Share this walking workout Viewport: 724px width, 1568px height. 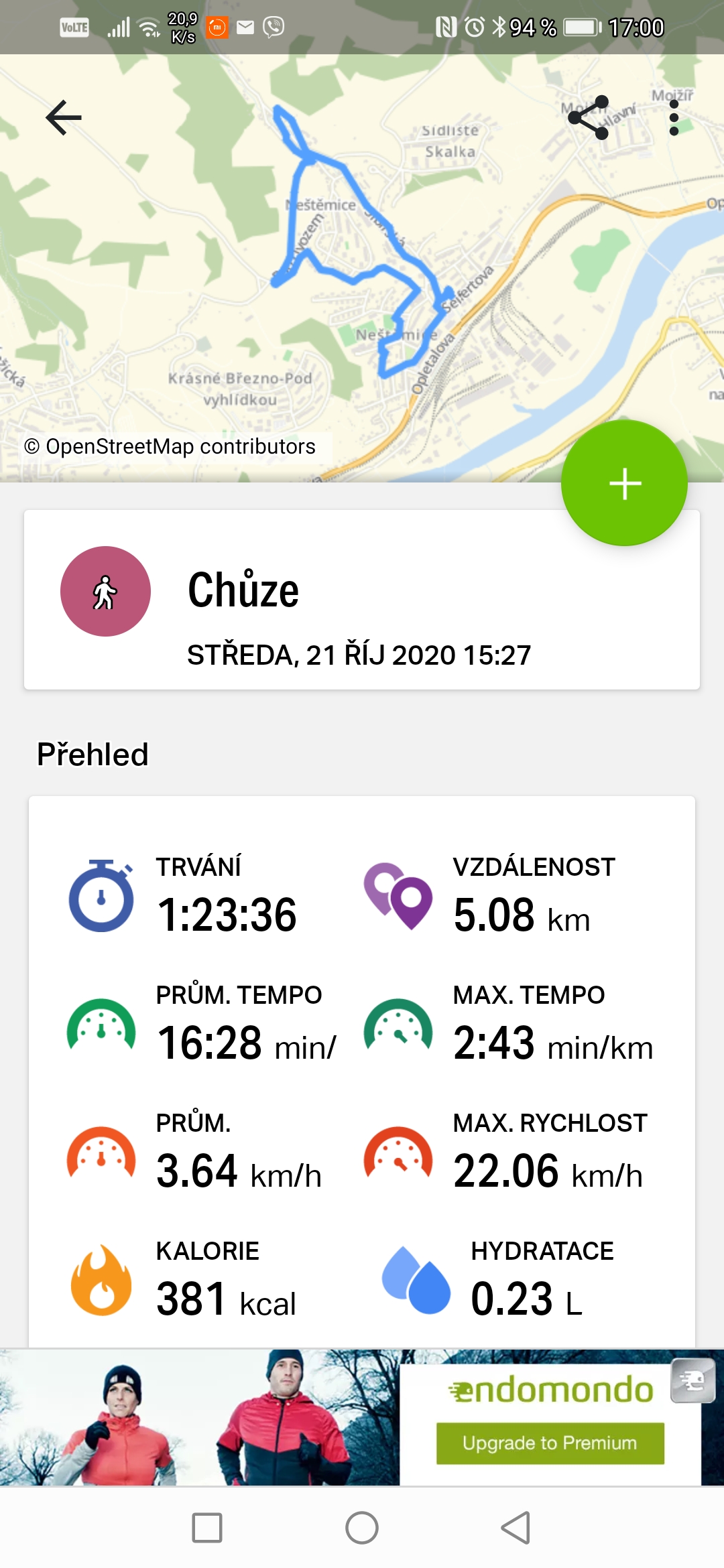pos(588,117)
